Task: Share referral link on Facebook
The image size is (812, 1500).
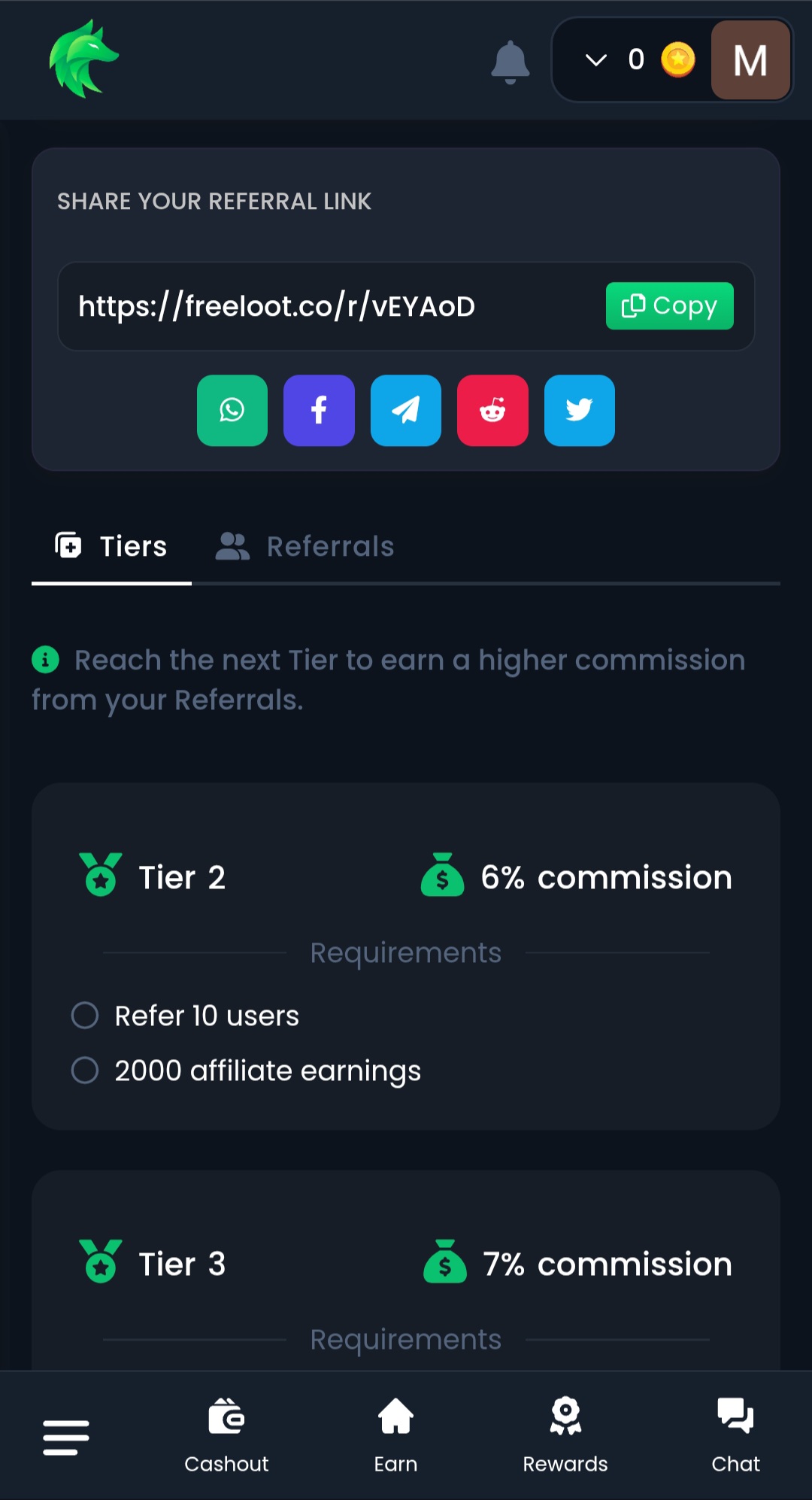Action: (x=319, y=411)
